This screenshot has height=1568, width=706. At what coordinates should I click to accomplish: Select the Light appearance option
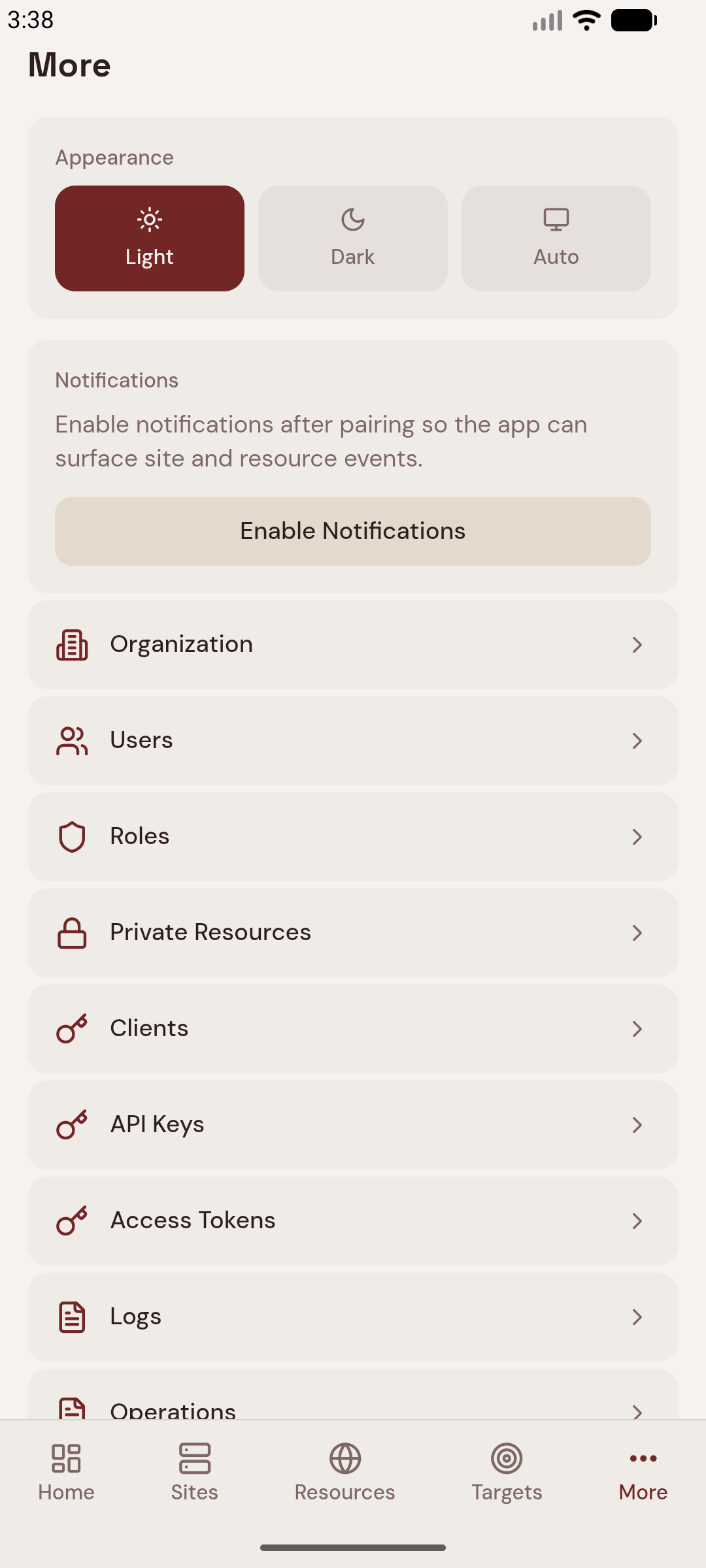(150, 238)
